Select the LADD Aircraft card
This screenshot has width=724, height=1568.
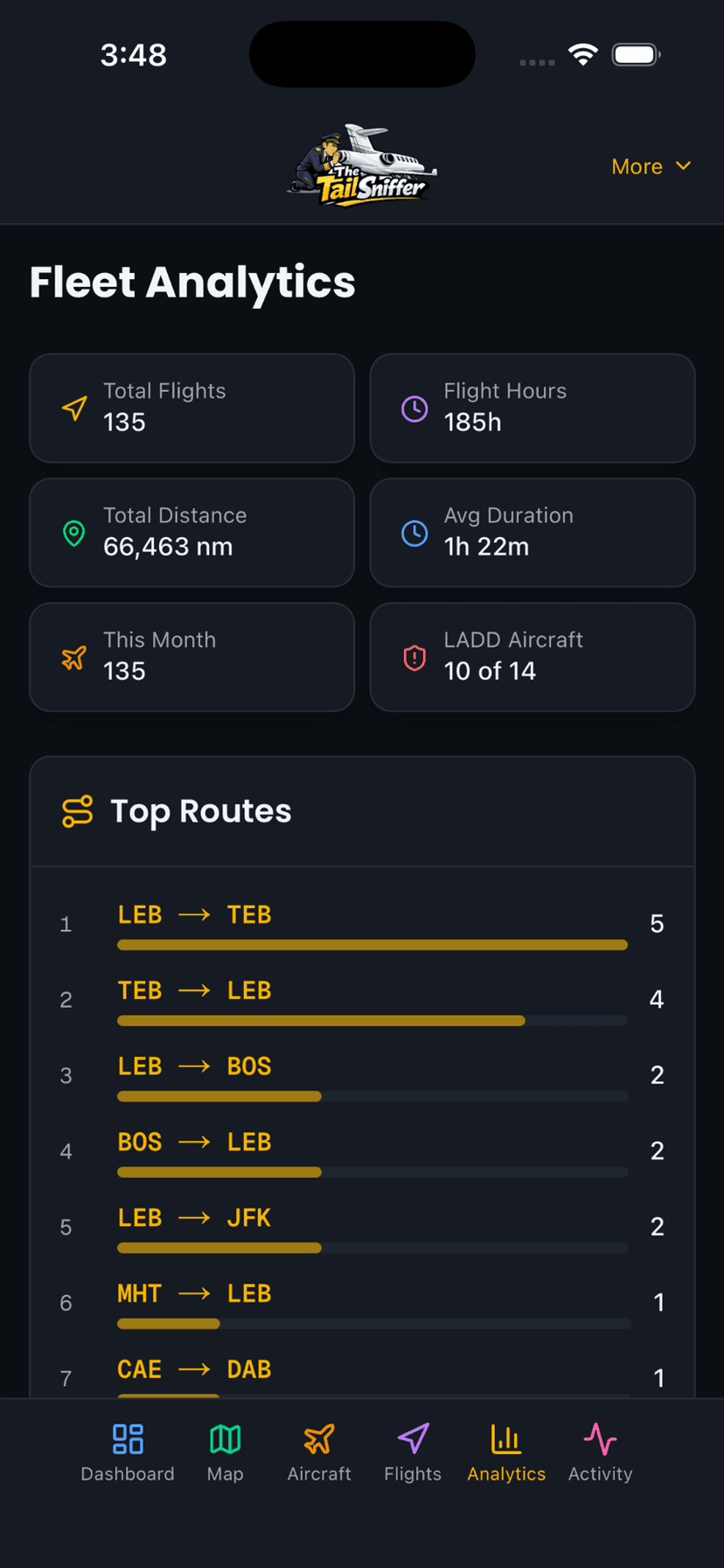[x=532, y=656]
